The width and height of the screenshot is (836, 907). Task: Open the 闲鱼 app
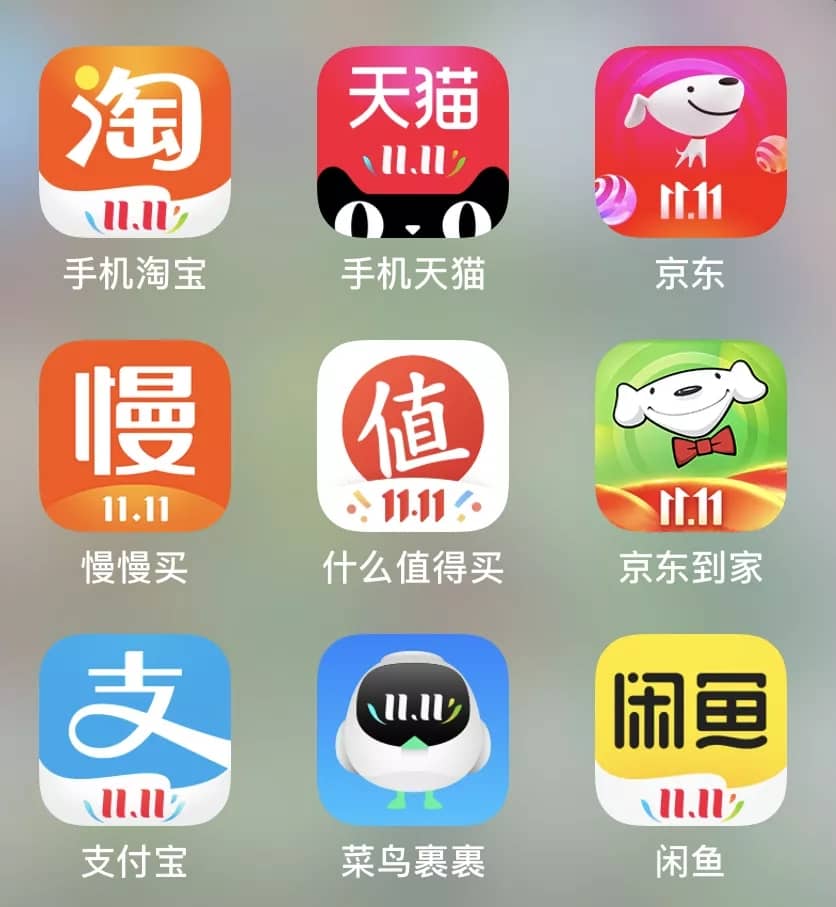tap(691, 729)
